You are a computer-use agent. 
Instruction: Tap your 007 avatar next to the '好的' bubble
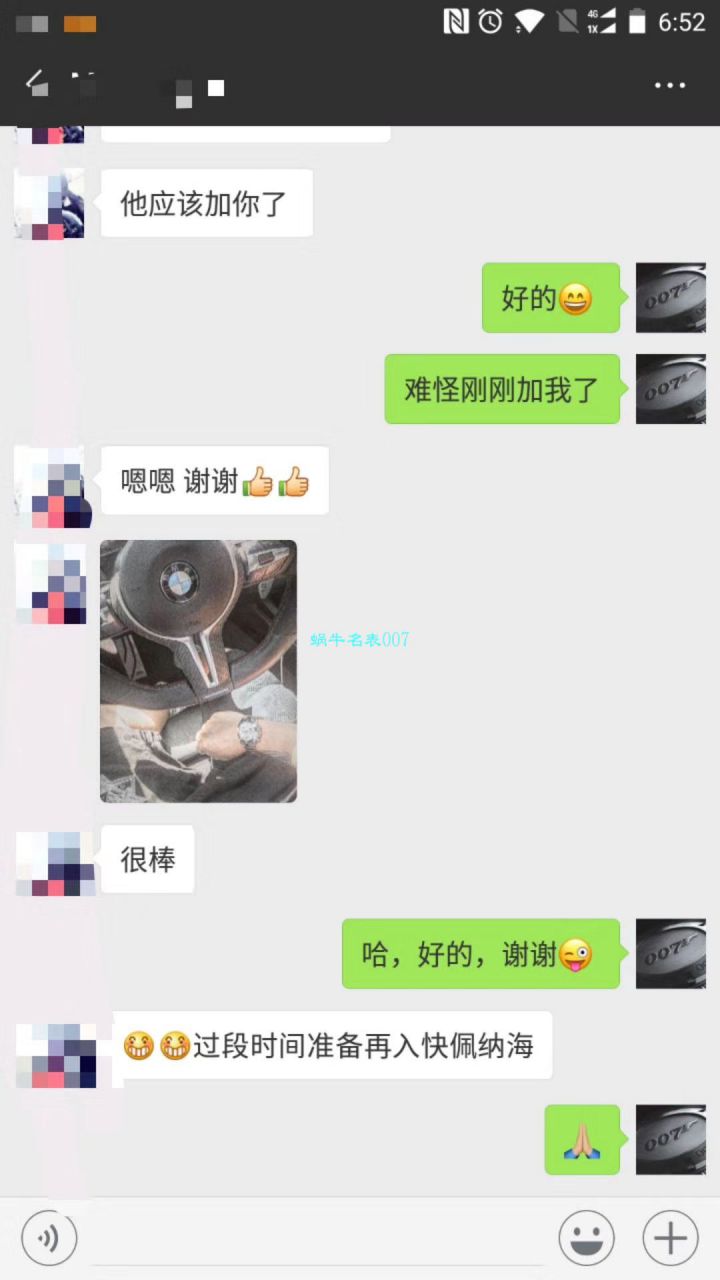pyautogui.click(x=670, y=297)
